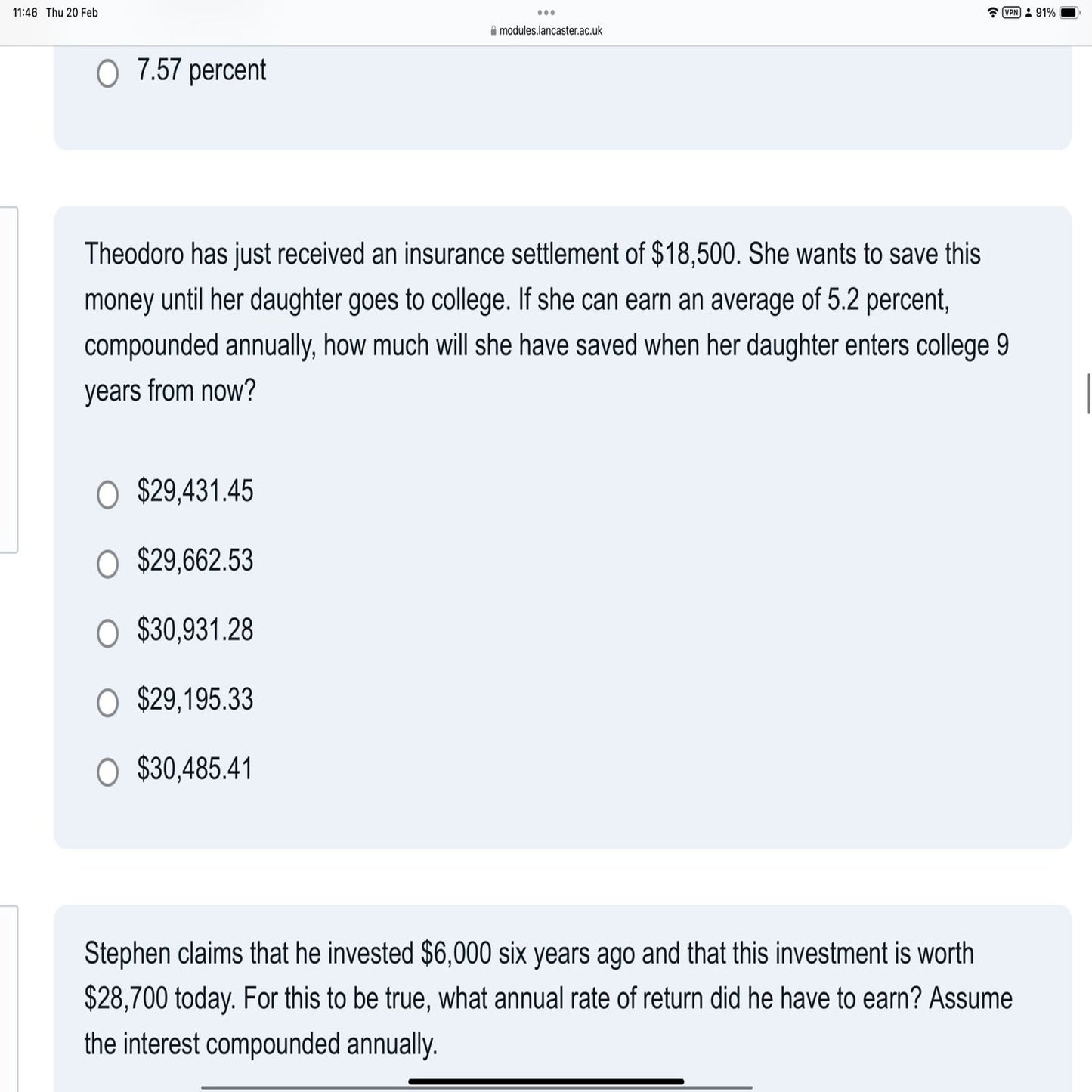This screenshot has width=1092, height=1092.
Task: Open the three-dot multitasking menu
Action: click(546, 12)
